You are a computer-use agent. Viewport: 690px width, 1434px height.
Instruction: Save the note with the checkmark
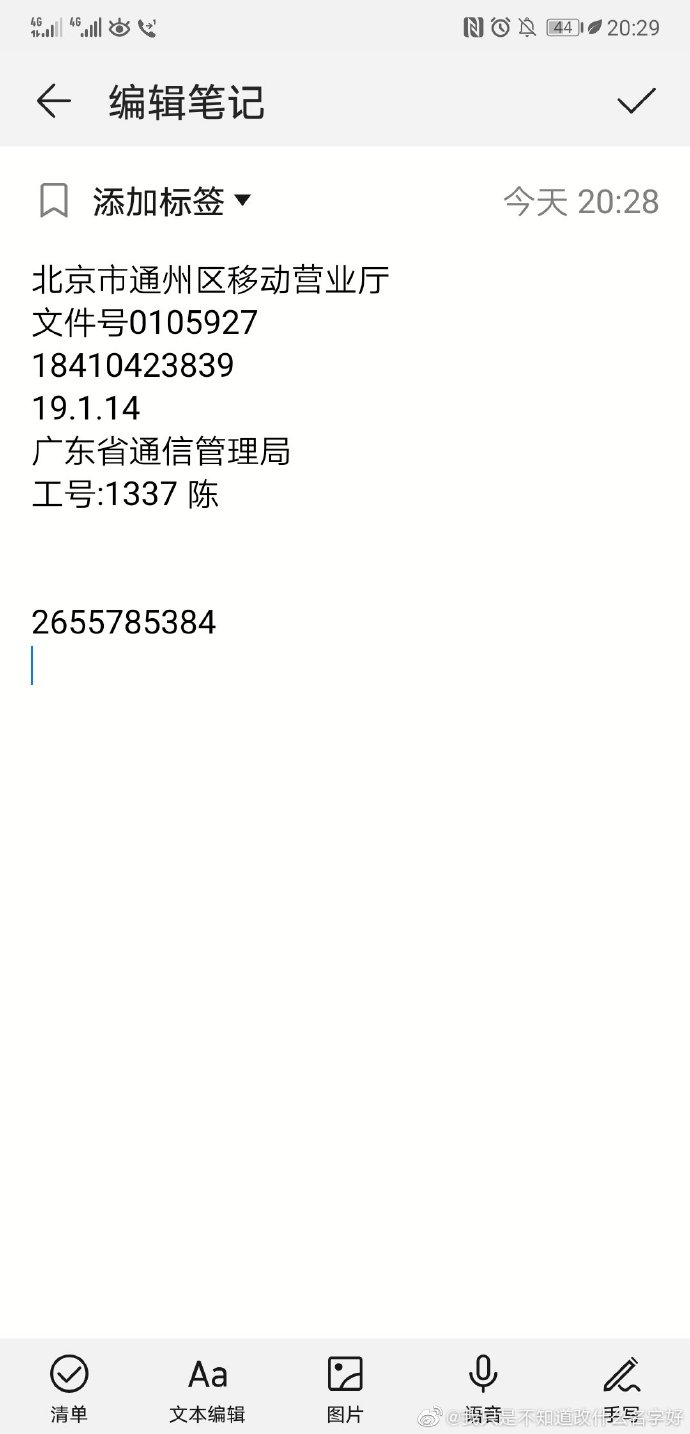[x=636, y=101]
